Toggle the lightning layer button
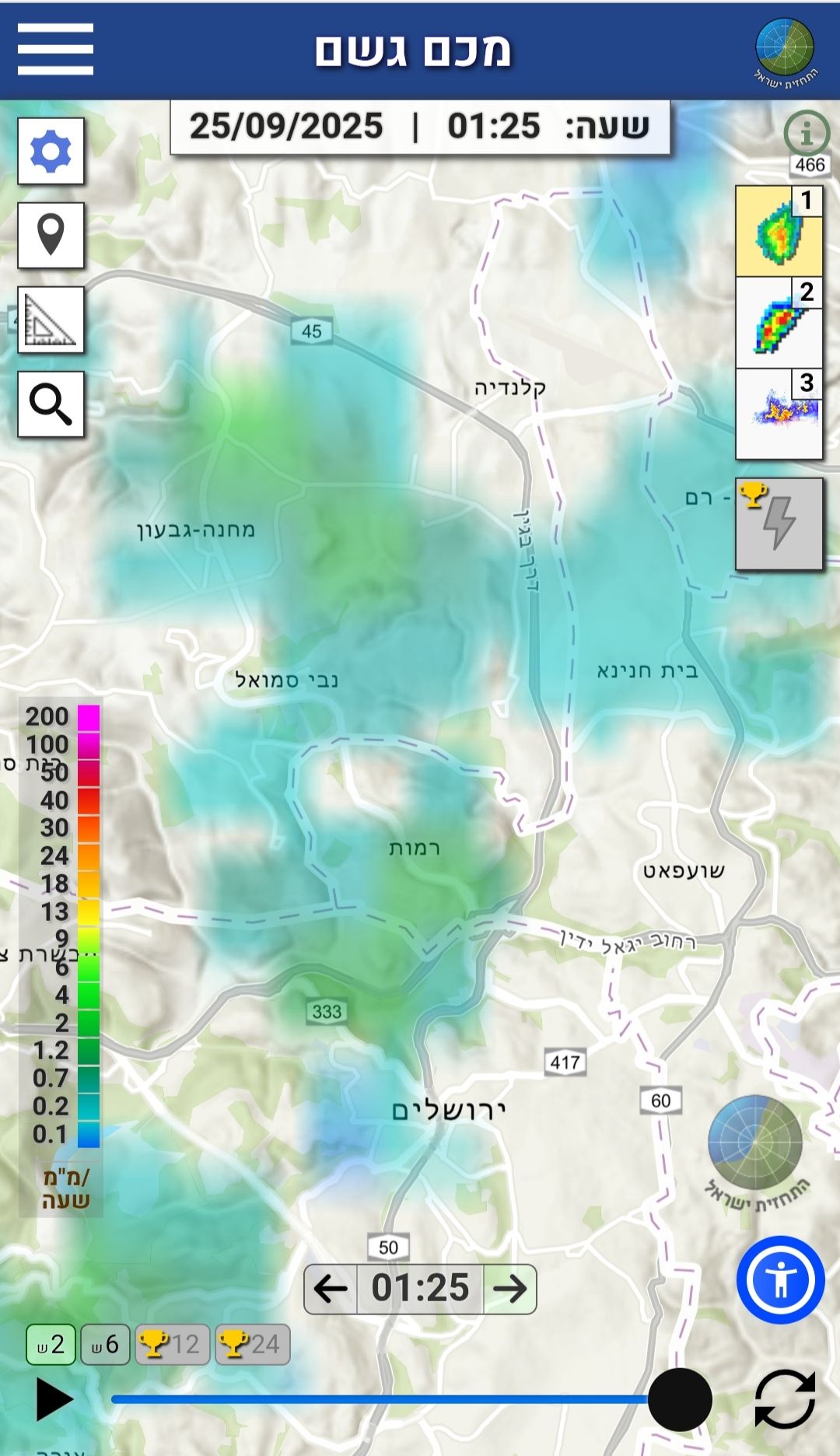Viewport: 840px width, 1456px height. click(x=779, y=524)
